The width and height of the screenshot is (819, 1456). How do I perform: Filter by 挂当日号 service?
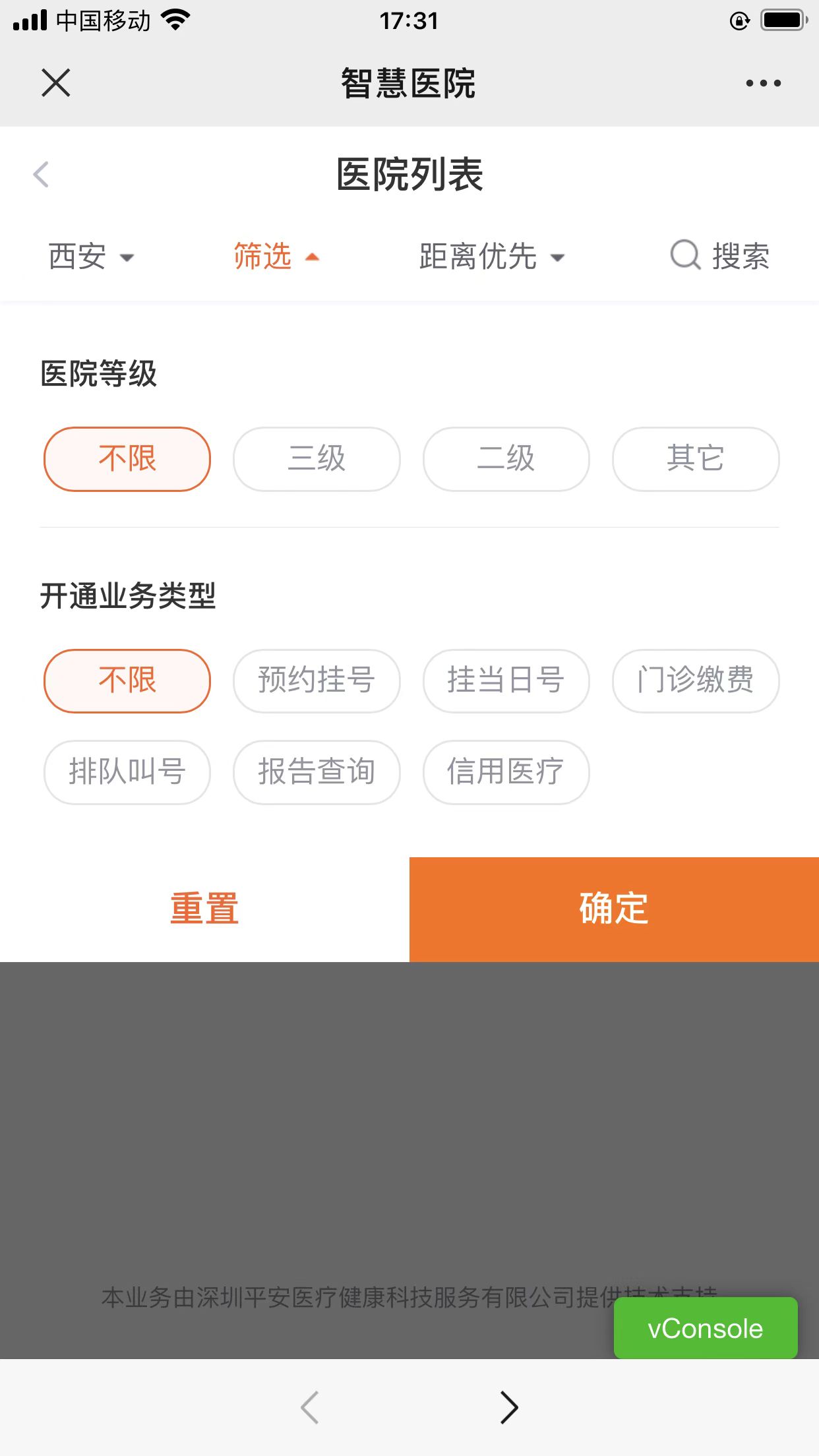tap(506, 681)
